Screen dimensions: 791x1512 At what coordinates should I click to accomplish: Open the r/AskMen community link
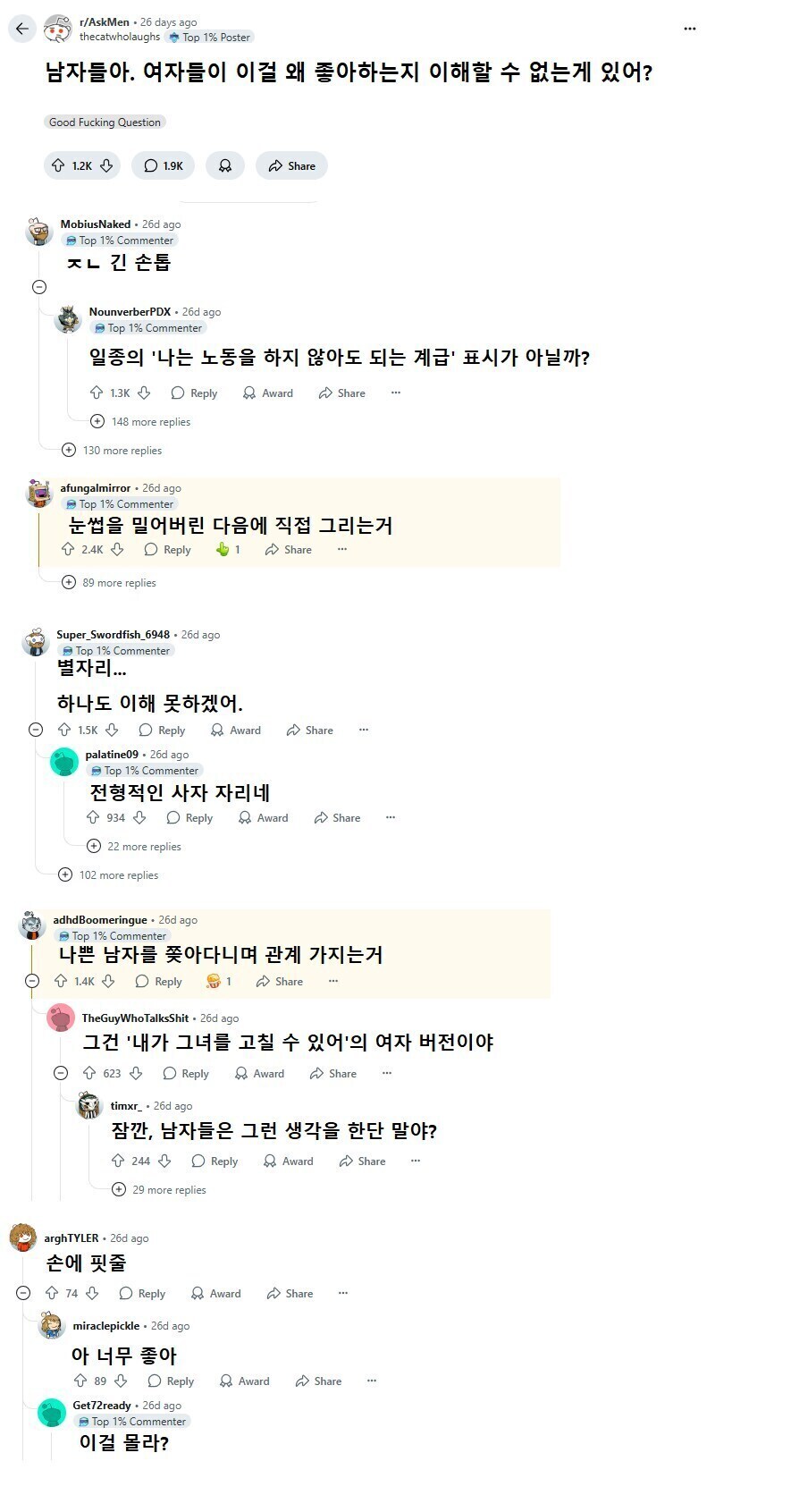(104, 22)
